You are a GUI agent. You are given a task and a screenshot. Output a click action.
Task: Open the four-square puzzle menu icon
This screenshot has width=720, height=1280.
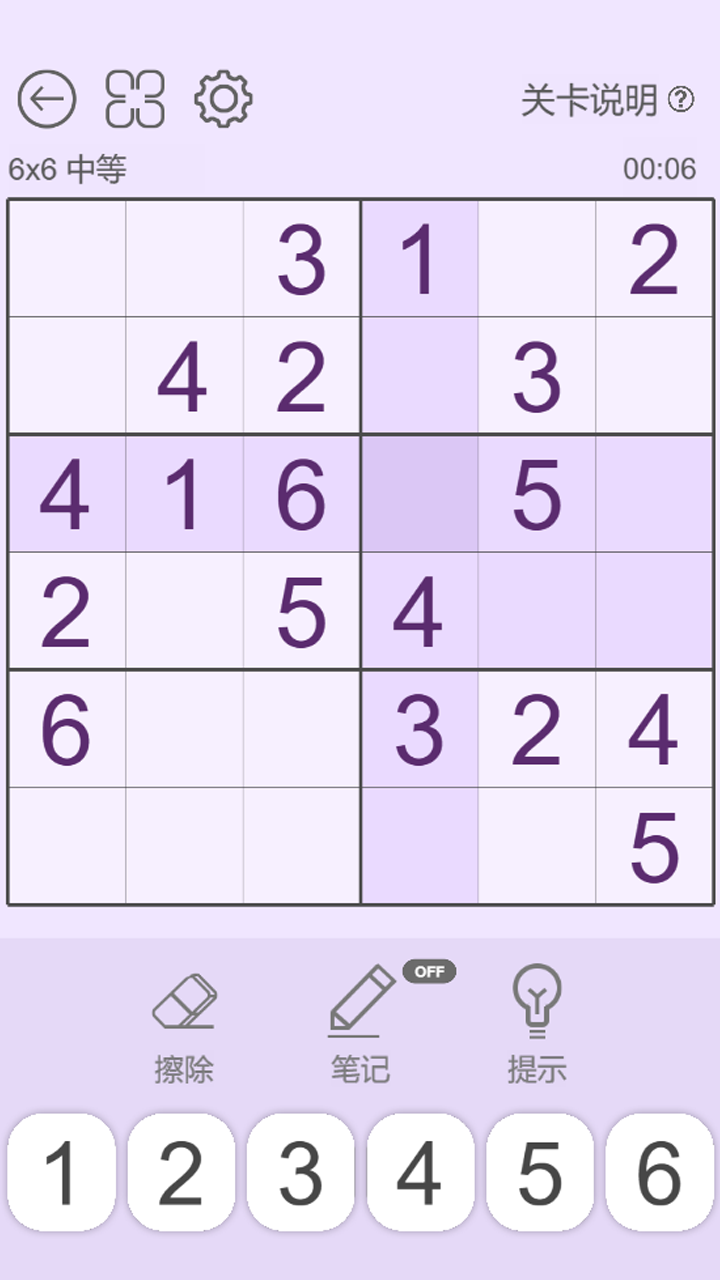coord(135,99)
